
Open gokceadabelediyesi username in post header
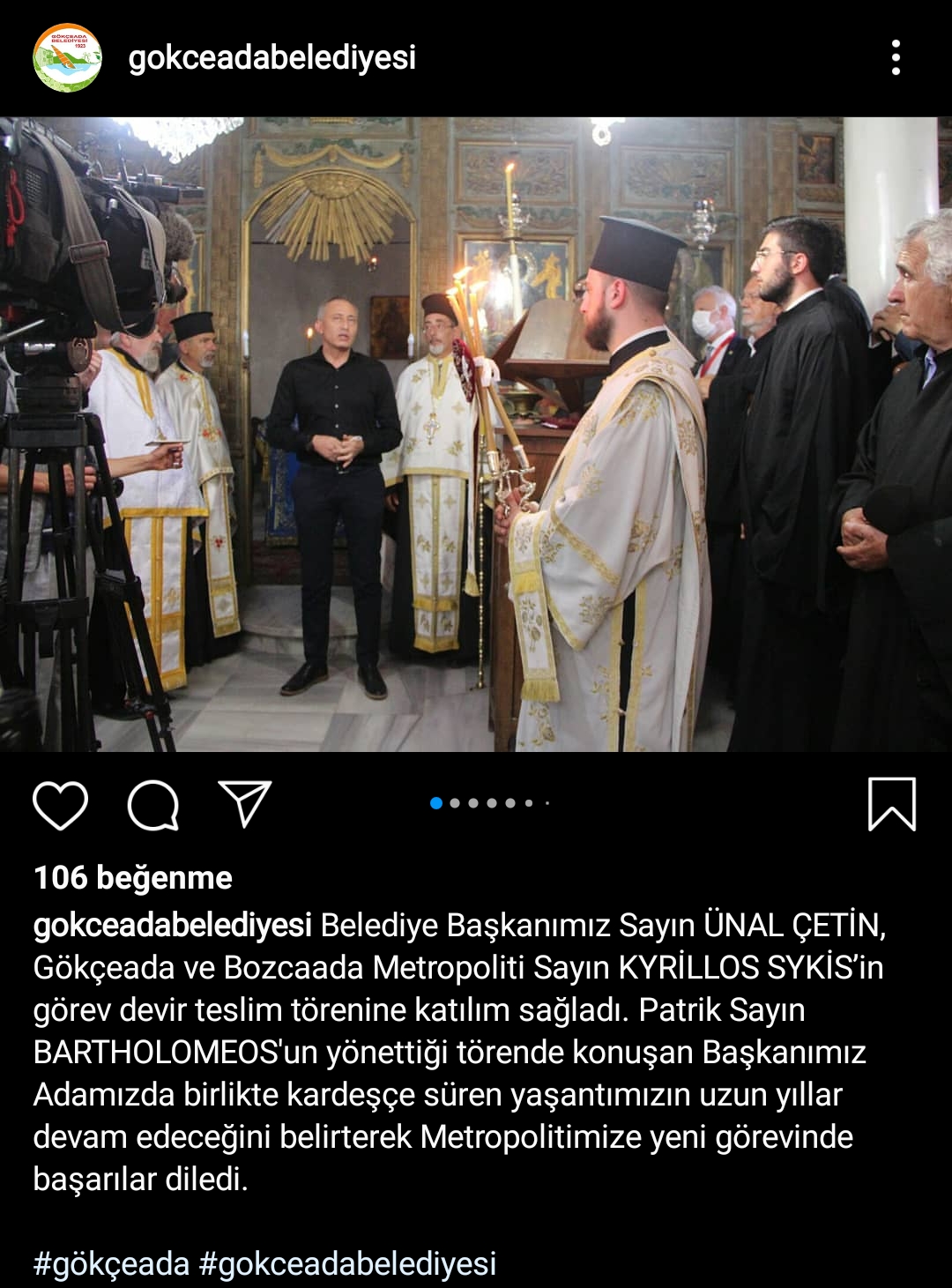point(271,58)
